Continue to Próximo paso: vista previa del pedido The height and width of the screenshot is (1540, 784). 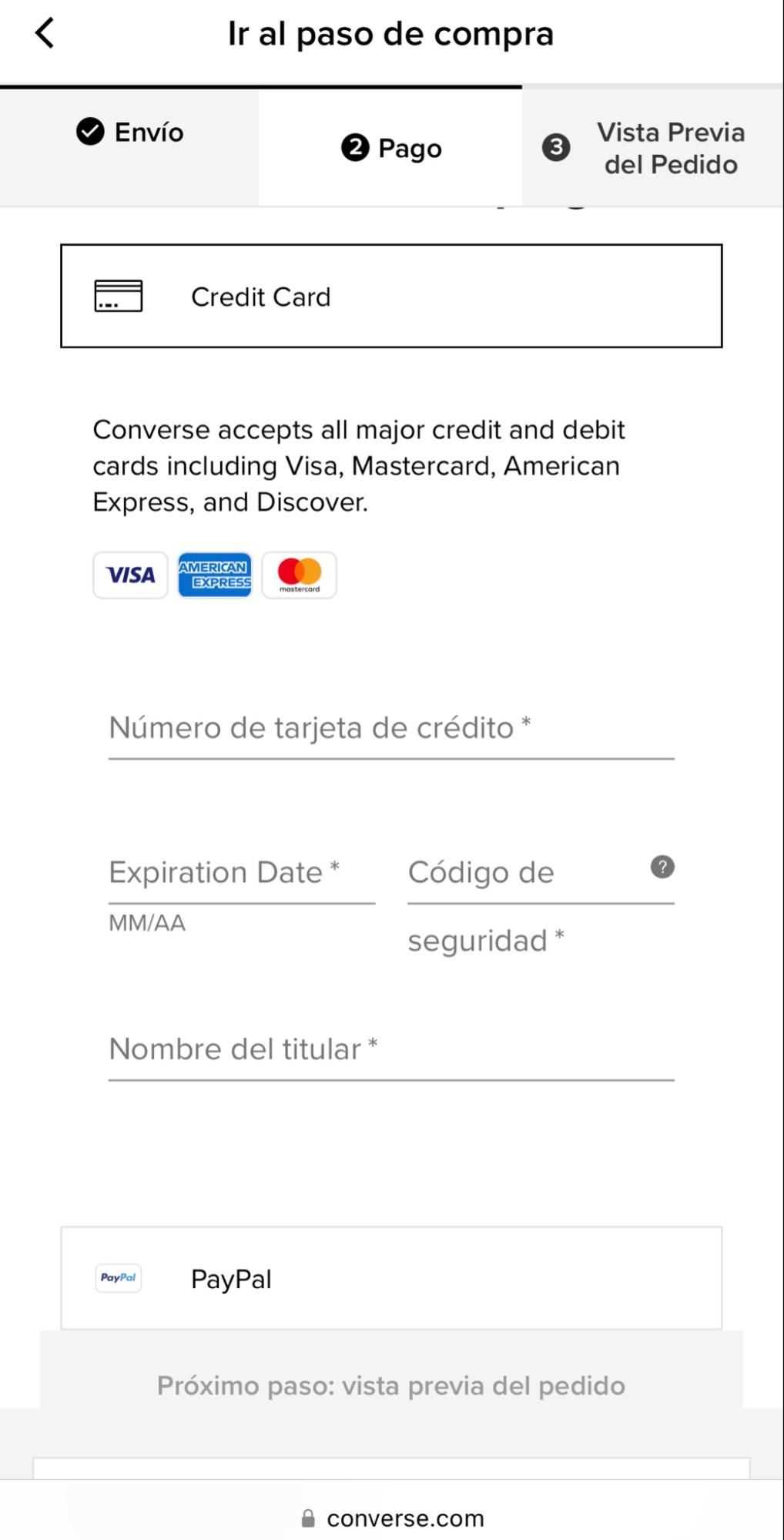coord(391,1385)
